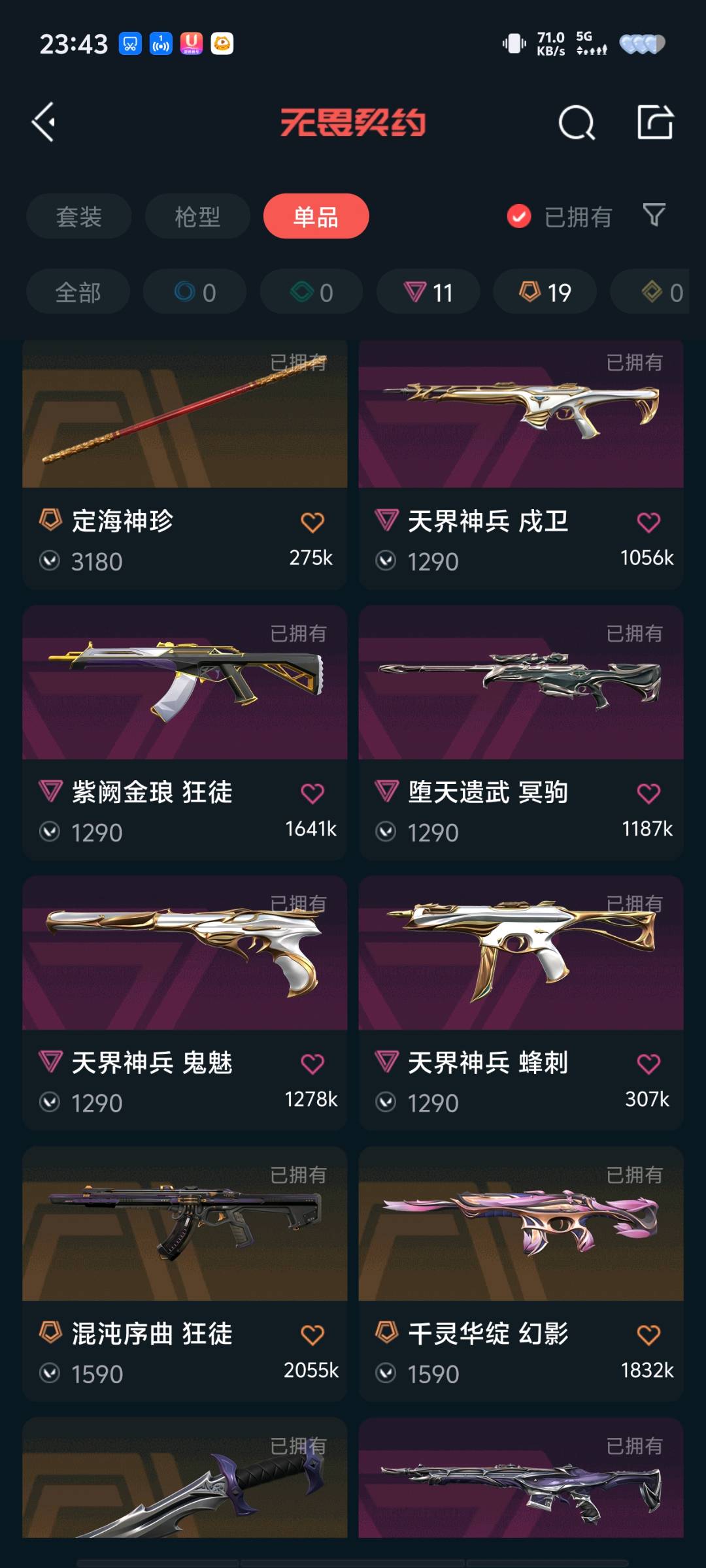This screenshot has height=1568, width=706.
Task: Open the filter funnel icon
Action: tap(654, 215)
